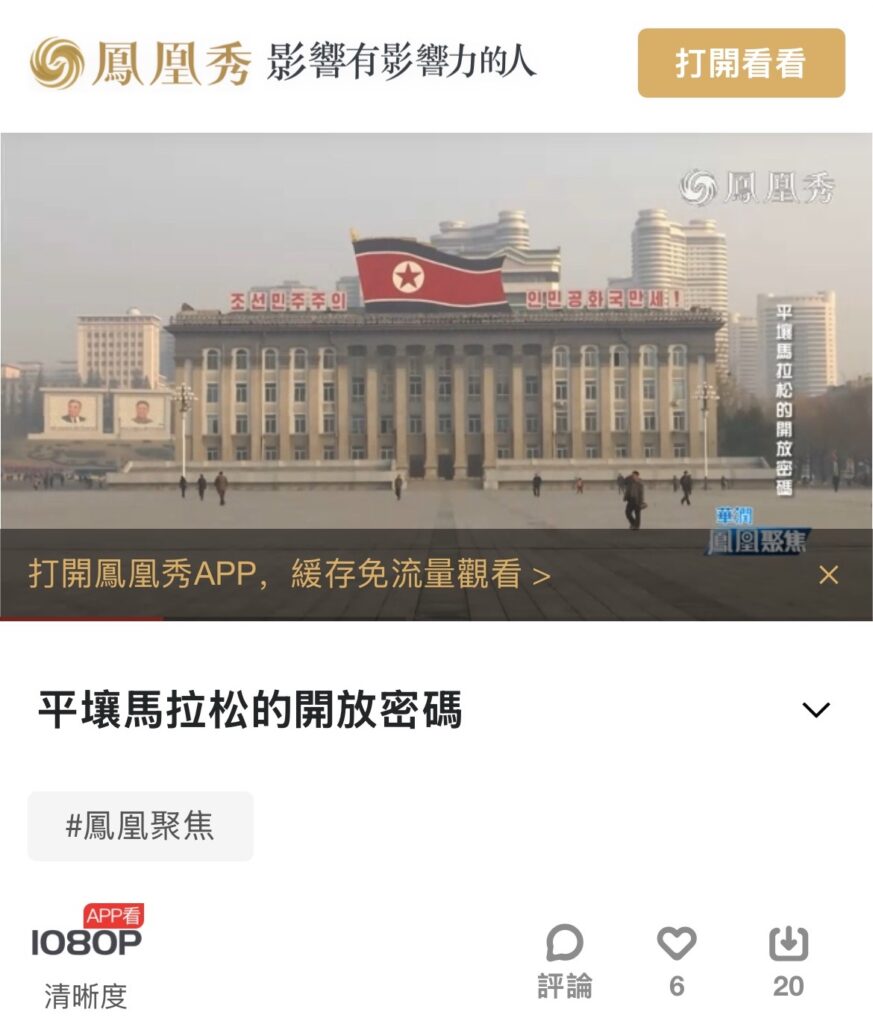
Task: Tap the 打開看看 button
Action: tap(741, 63)
